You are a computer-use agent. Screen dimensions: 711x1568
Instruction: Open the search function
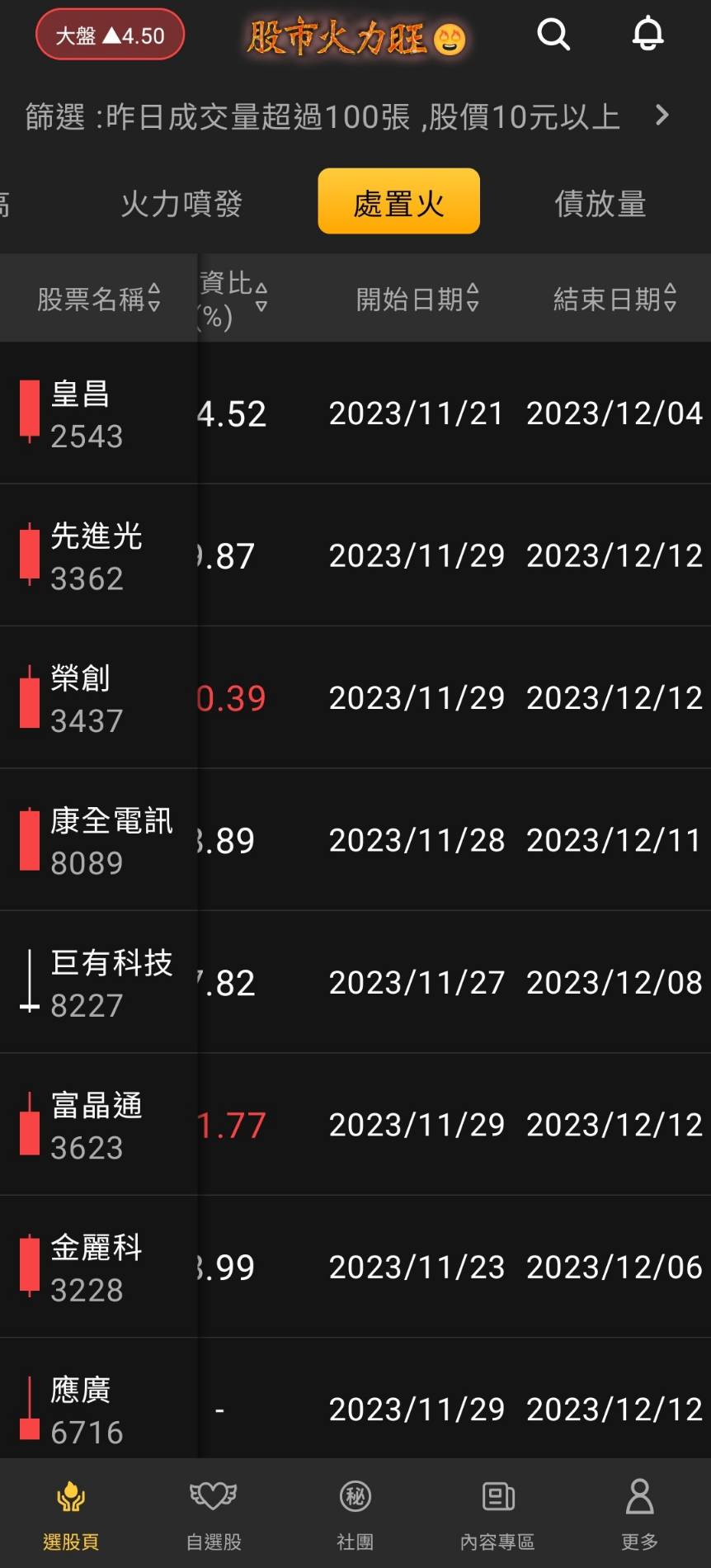point(553,35)
